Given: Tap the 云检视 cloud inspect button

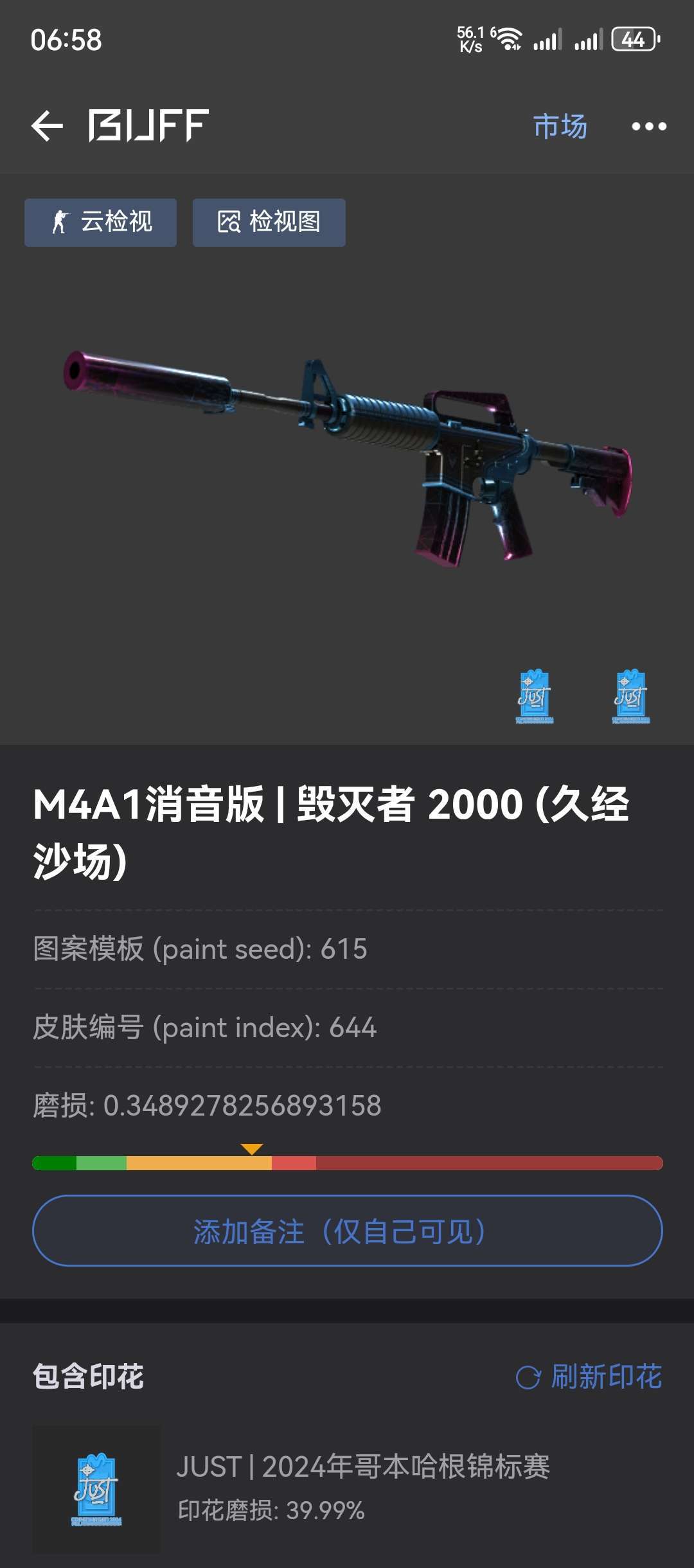Looking at the screenshot, I should click(100, 222).
